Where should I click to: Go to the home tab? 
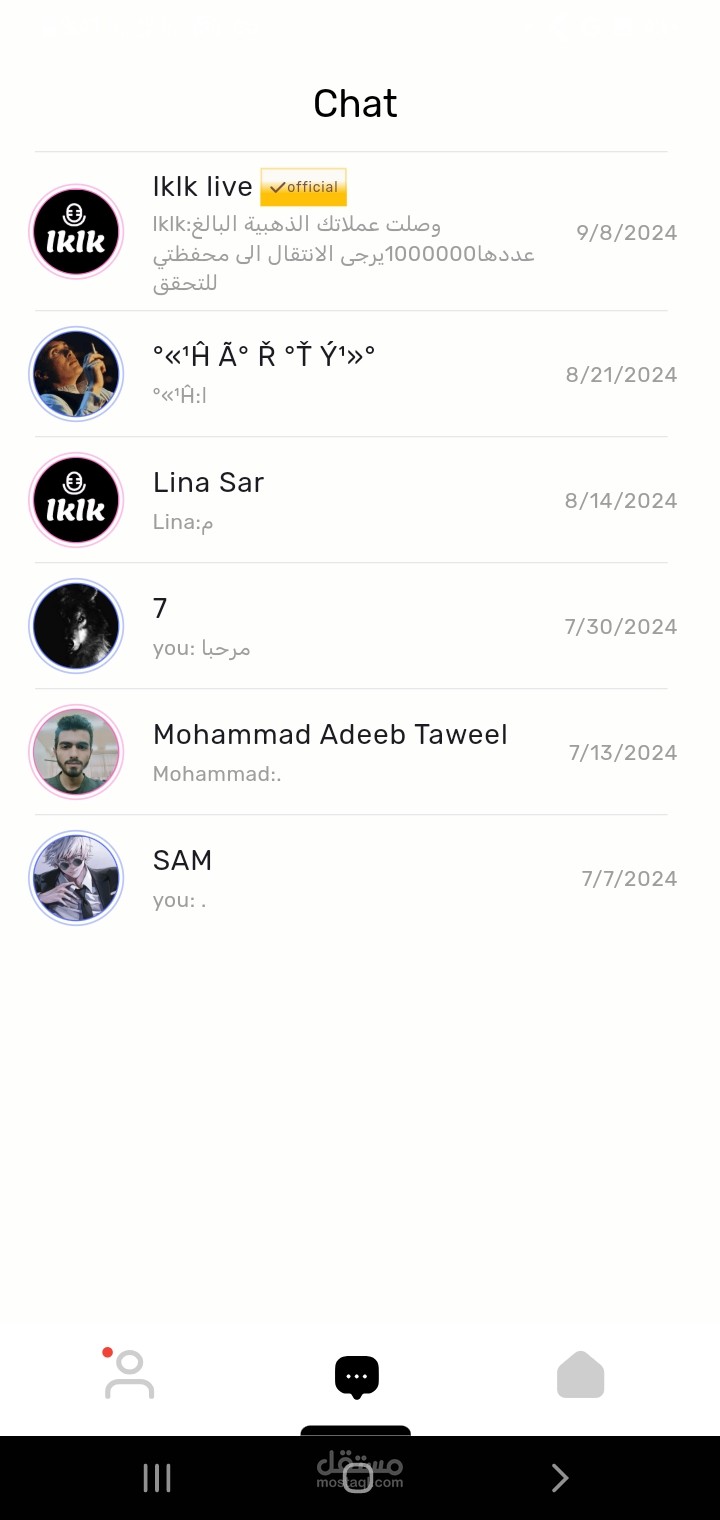[x=581, y=1375]
